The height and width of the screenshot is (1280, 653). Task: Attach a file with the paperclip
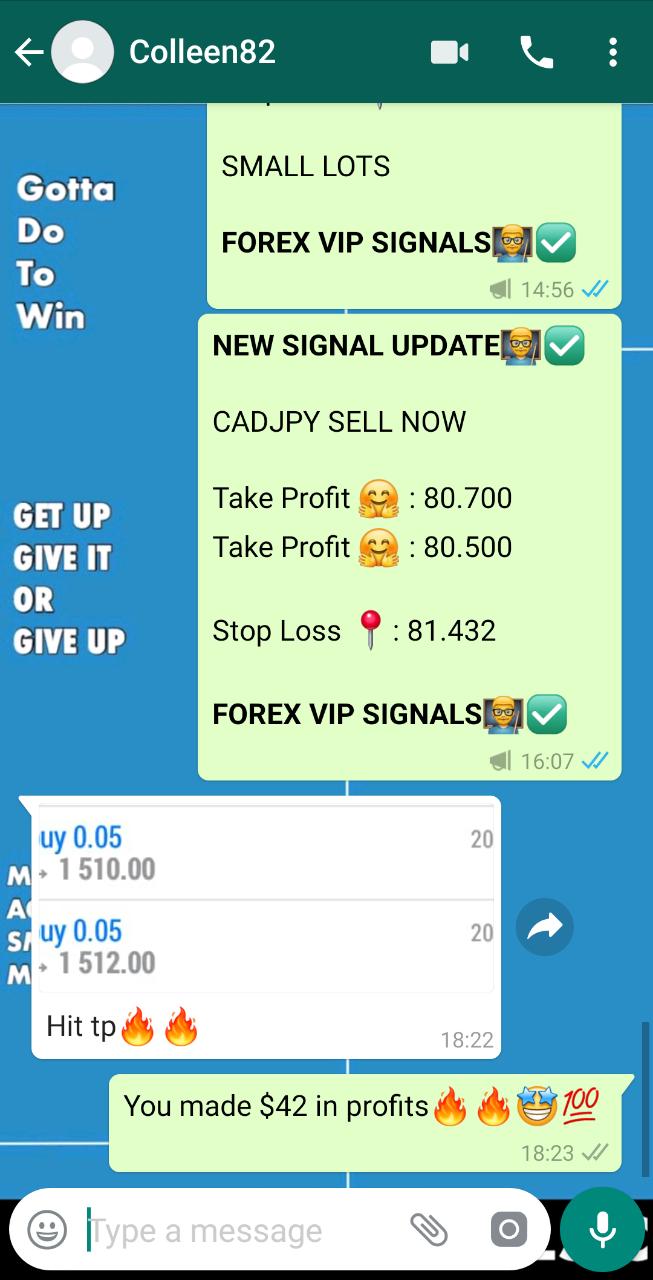429,1230
